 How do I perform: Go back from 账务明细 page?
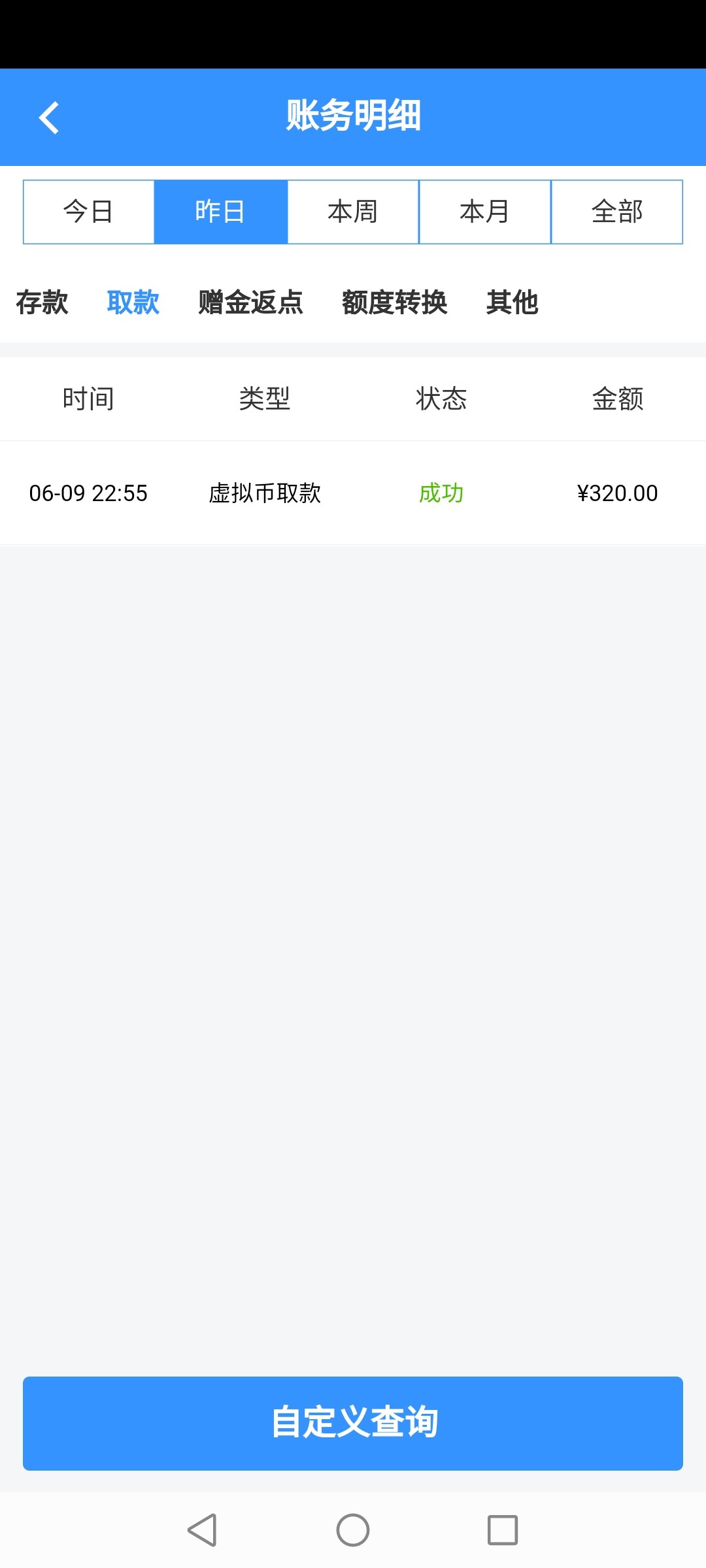[x=49, y=118]
